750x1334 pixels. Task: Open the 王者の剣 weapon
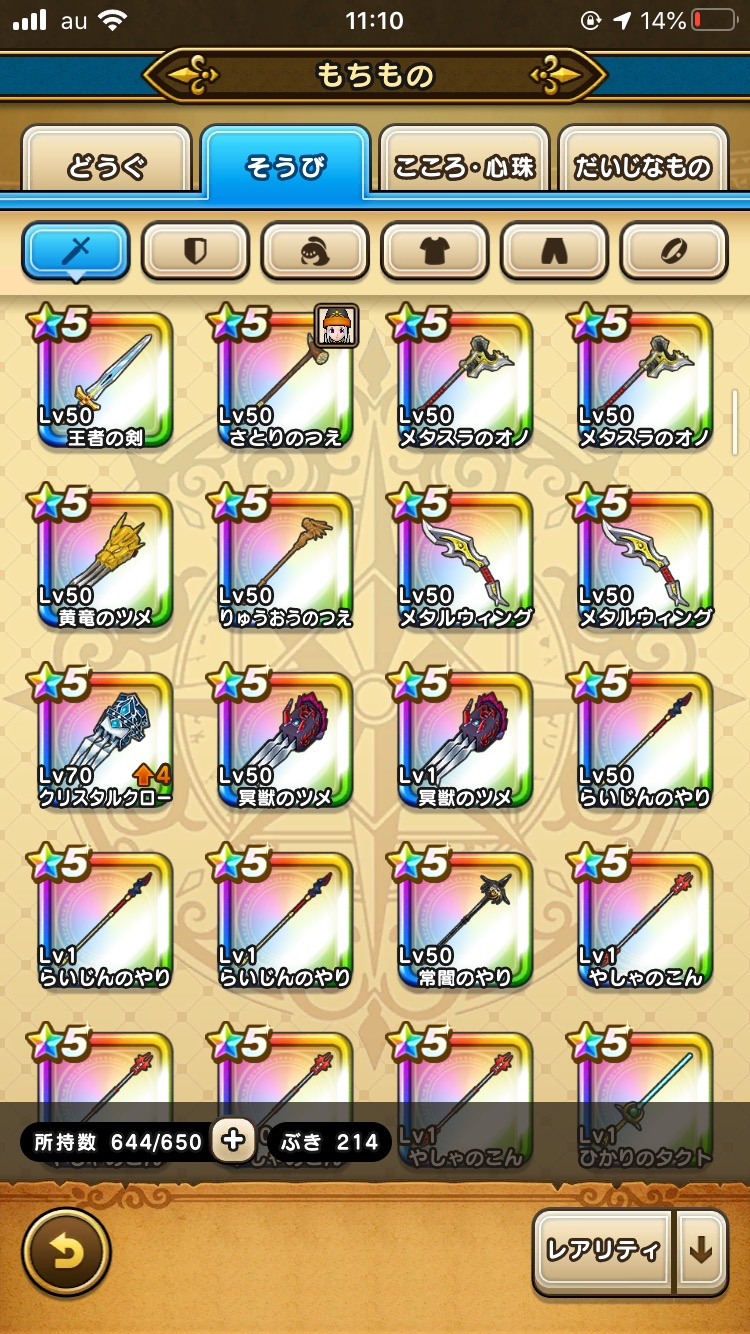[105, 378]
